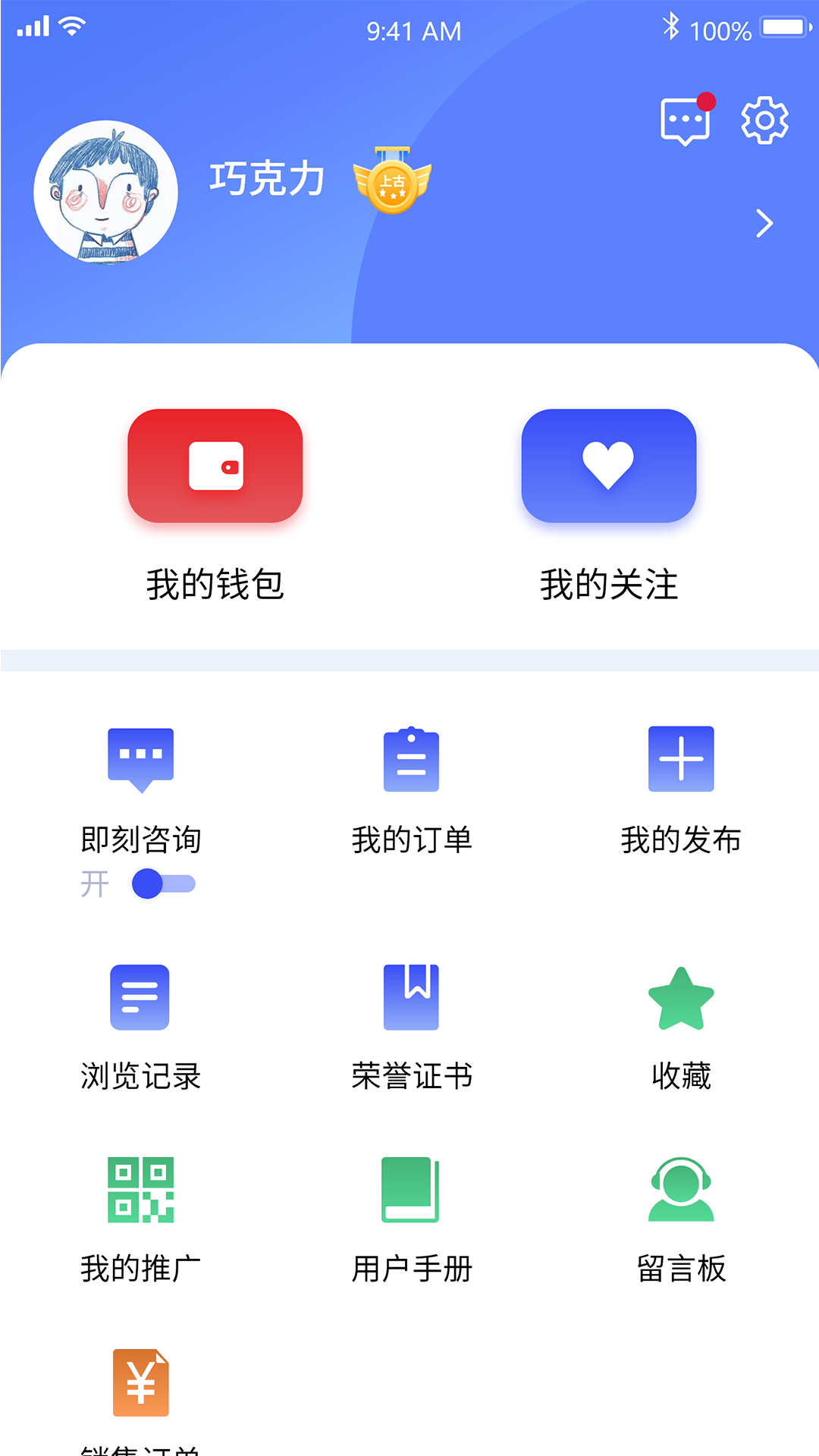The height and width of the screenshot is (1456, 819).
Task: Open 我的发布 posts
Action: click(681, 760)
